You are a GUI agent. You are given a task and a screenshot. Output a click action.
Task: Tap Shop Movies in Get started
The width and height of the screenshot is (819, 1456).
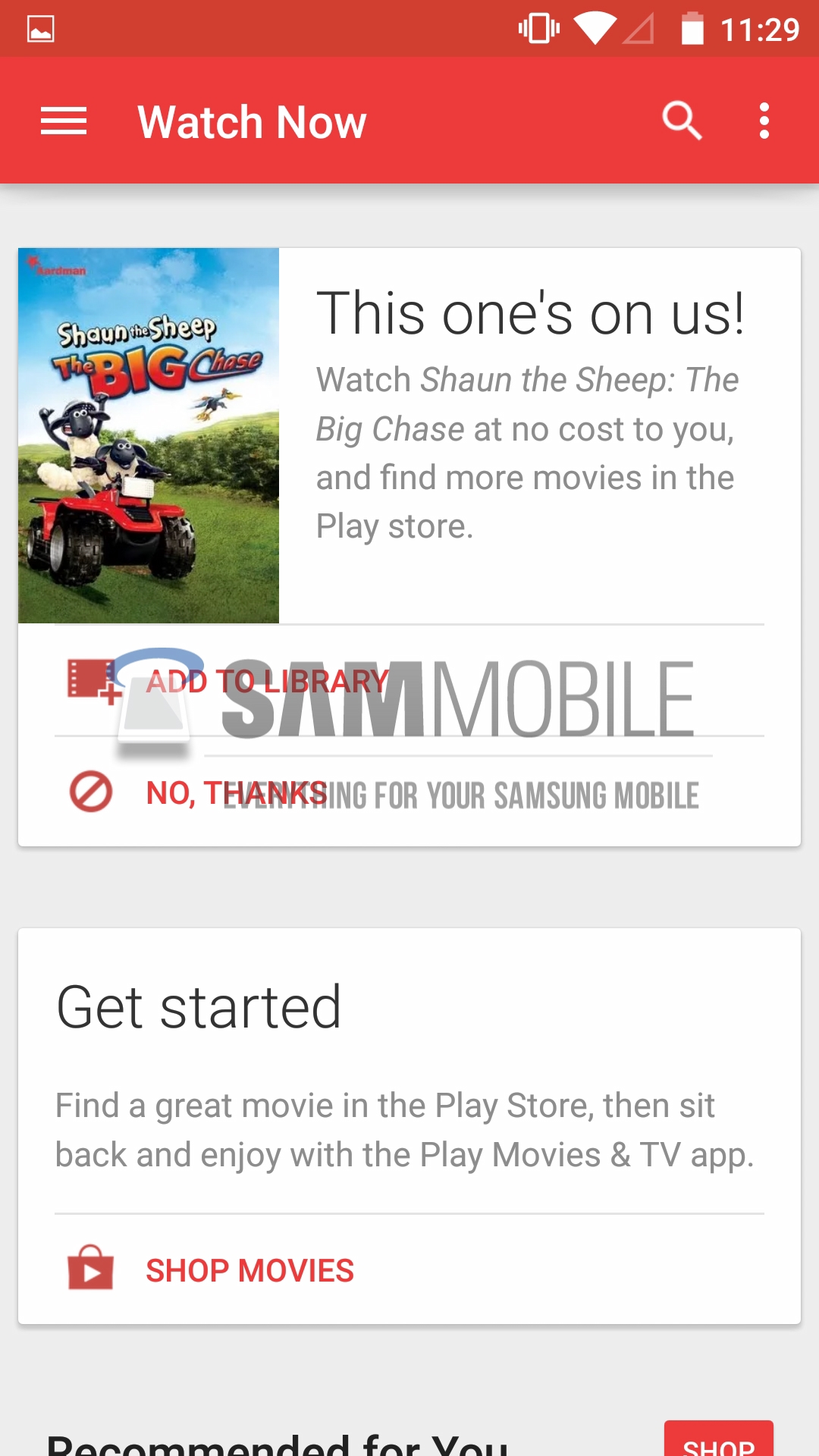(x=249, y=1270)
